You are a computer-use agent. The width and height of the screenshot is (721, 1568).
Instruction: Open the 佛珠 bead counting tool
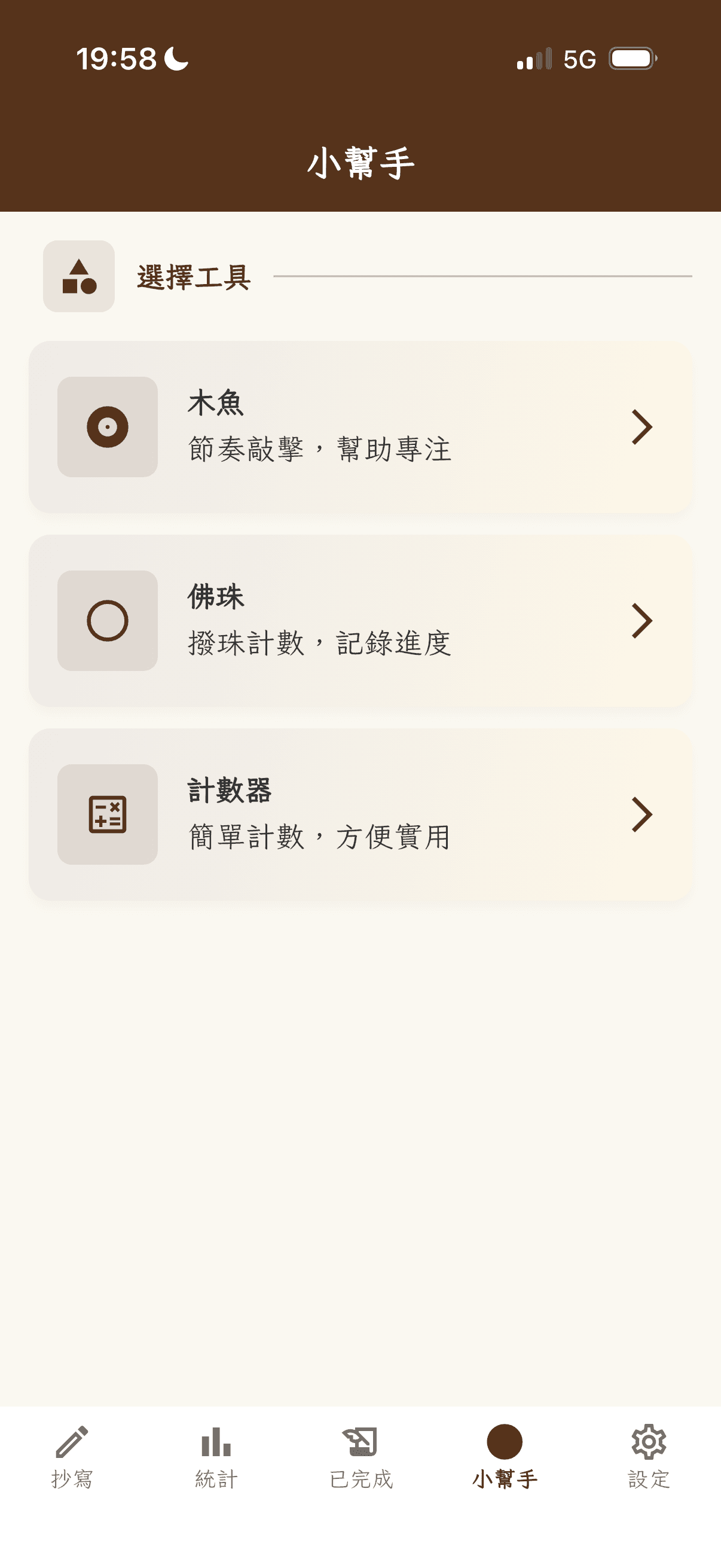point(360,621)
